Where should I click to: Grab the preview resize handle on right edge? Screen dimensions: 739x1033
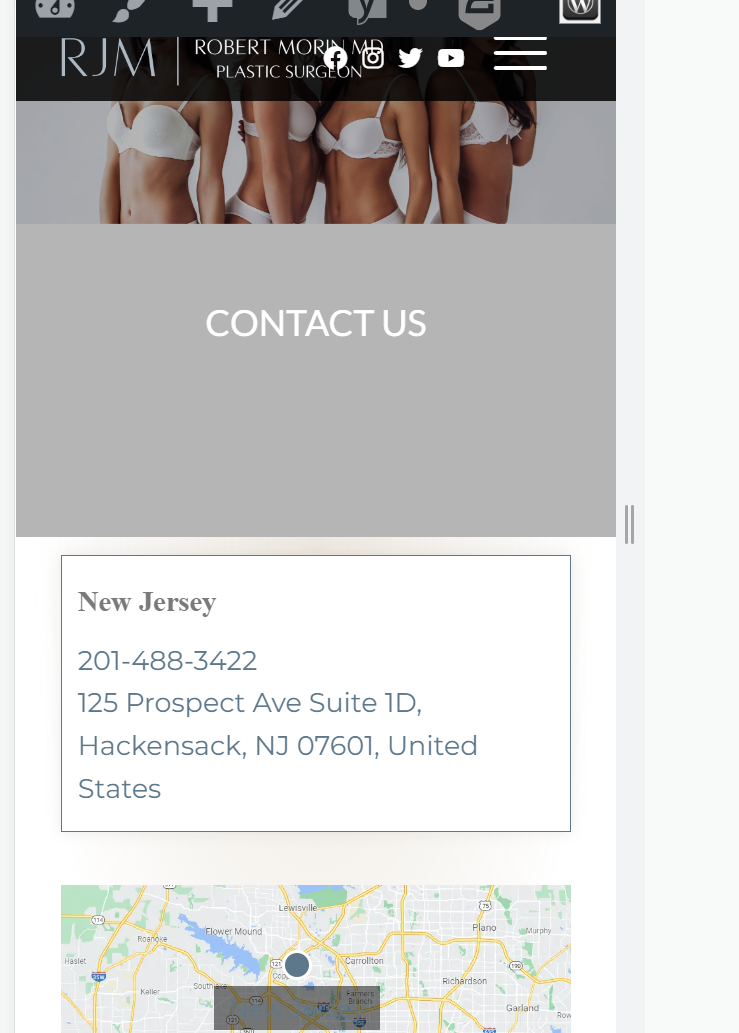pos(629,524)
